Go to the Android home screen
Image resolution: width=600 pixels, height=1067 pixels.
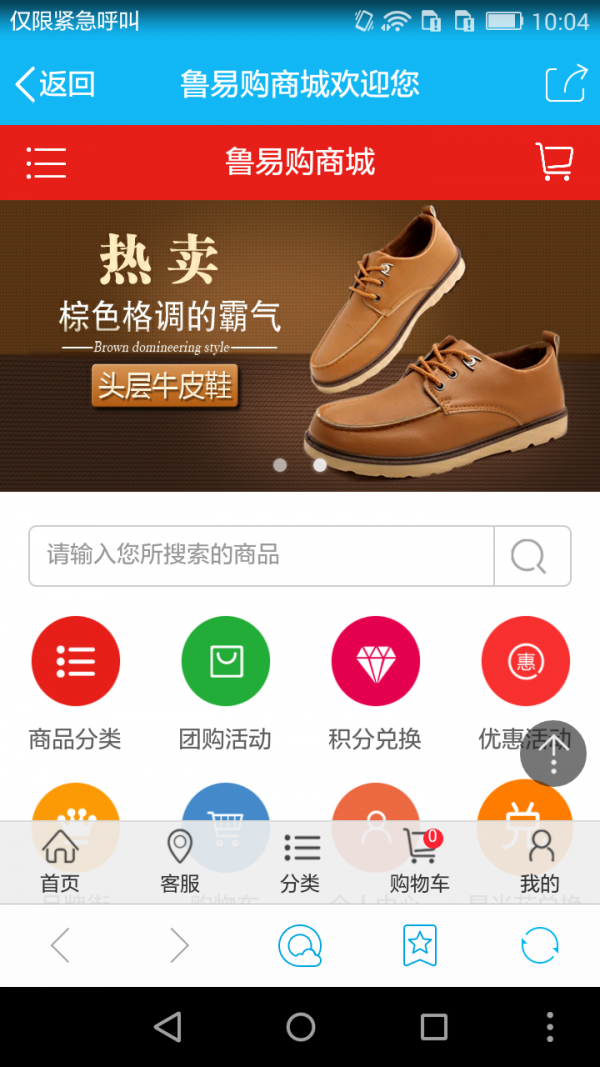click(300, 1026)
